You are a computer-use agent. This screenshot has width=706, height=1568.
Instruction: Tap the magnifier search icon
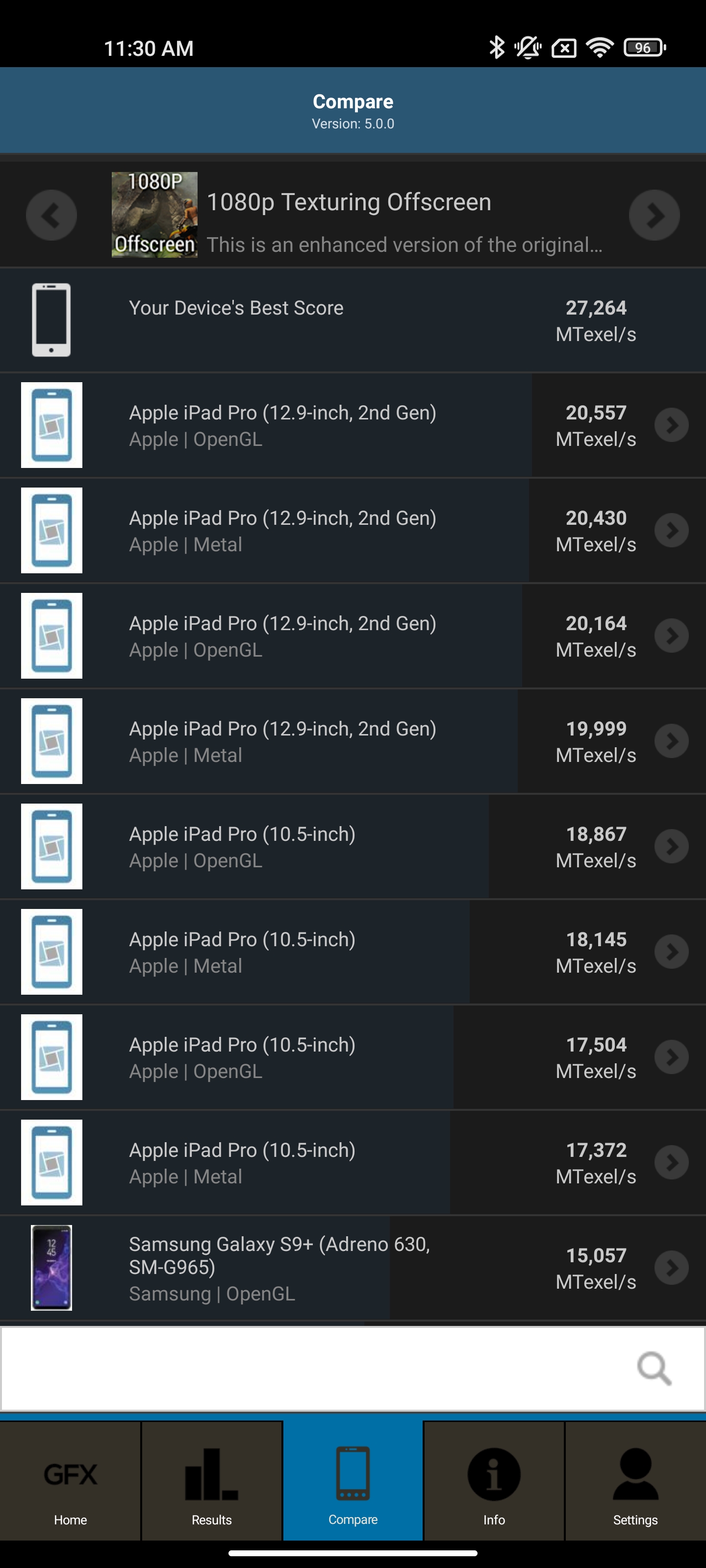click(x=654, y=1369)
